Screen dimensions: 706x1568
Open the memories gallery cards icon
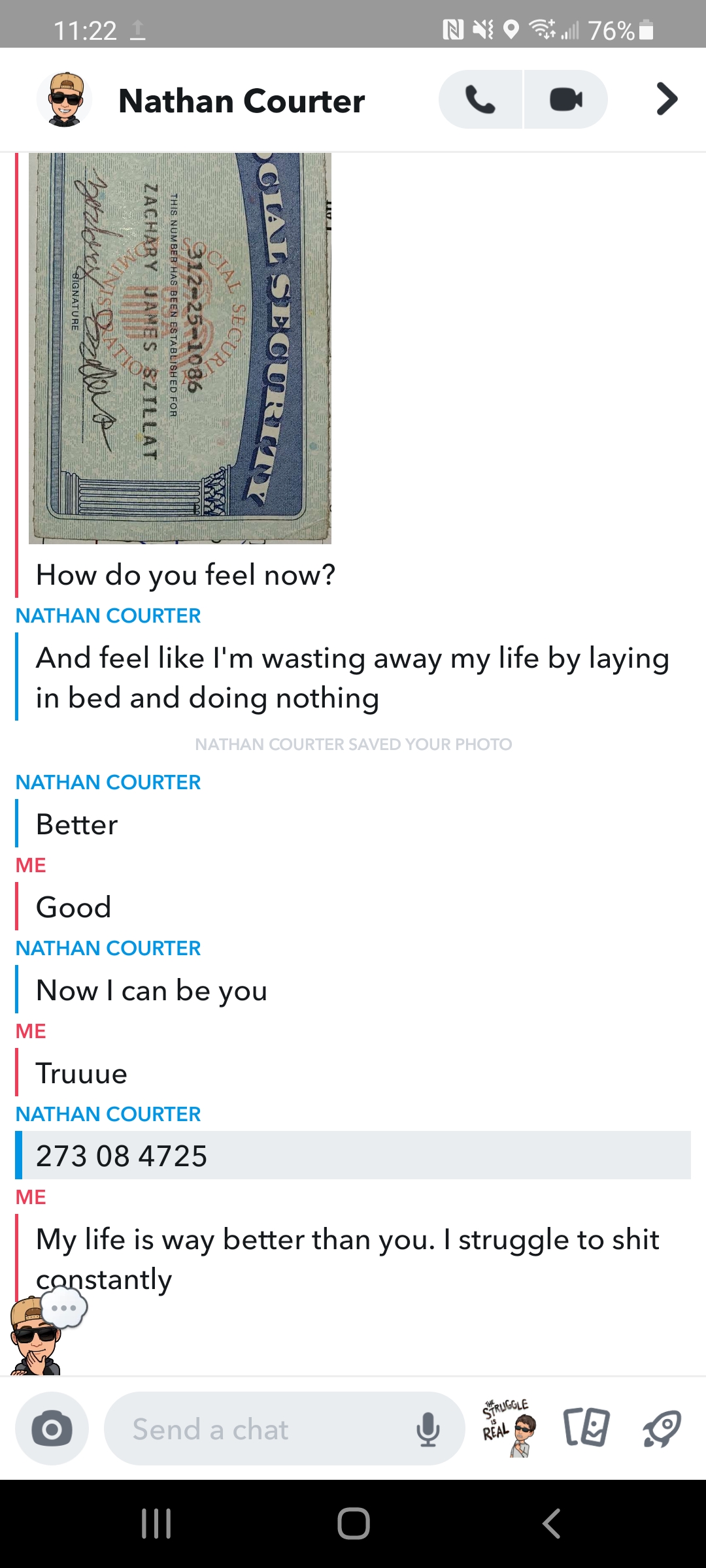click(586, 1428)
